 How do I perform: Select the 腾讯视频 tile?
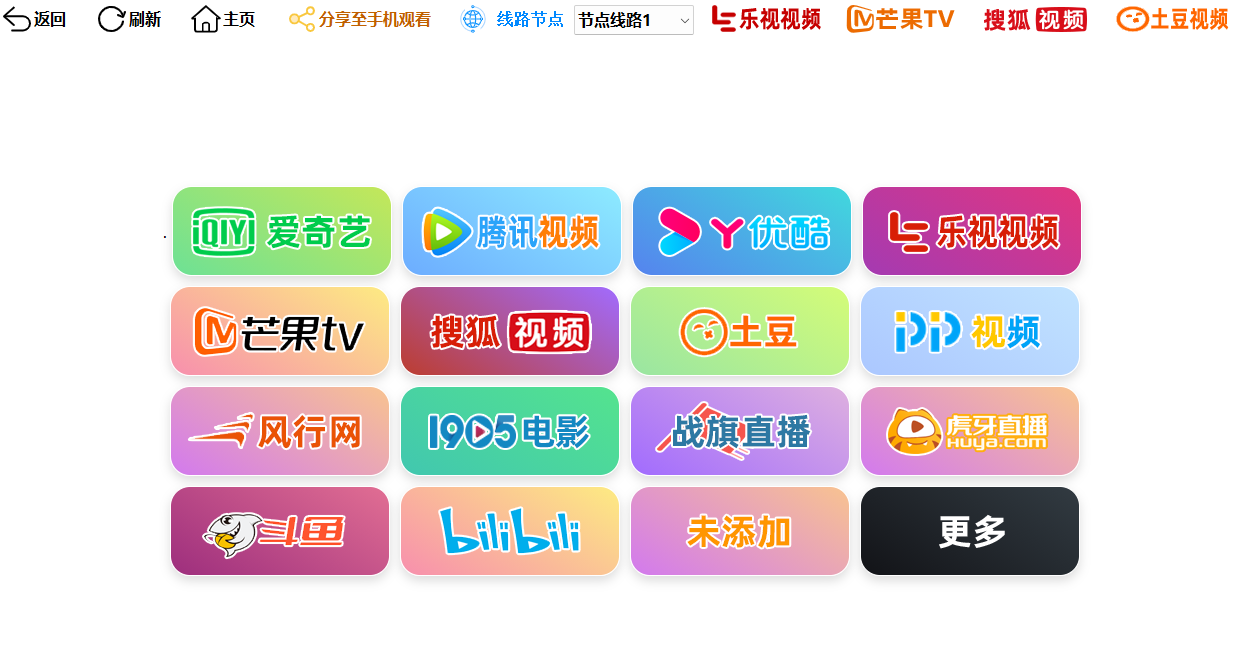point(511,231)
